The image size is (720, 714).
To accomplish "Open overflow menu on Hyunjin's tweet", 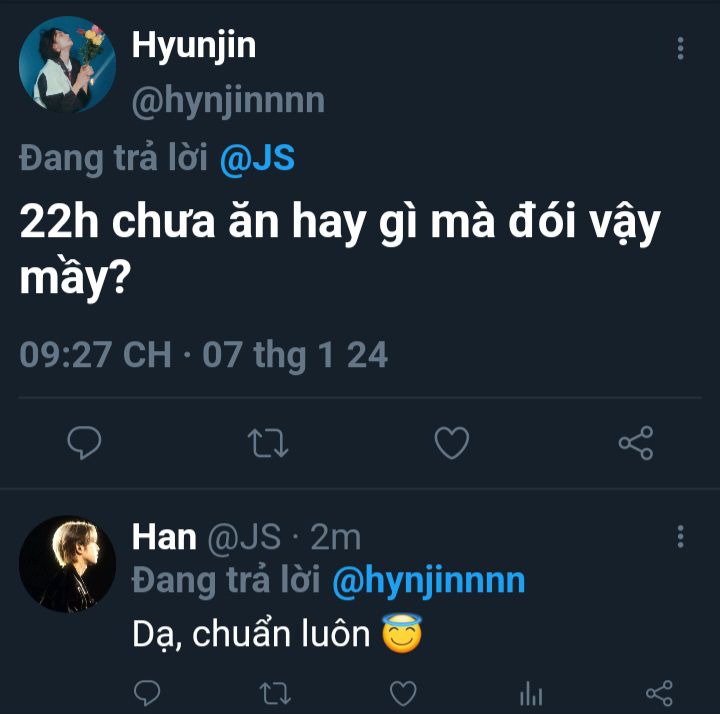I will [x=681, y=49].
